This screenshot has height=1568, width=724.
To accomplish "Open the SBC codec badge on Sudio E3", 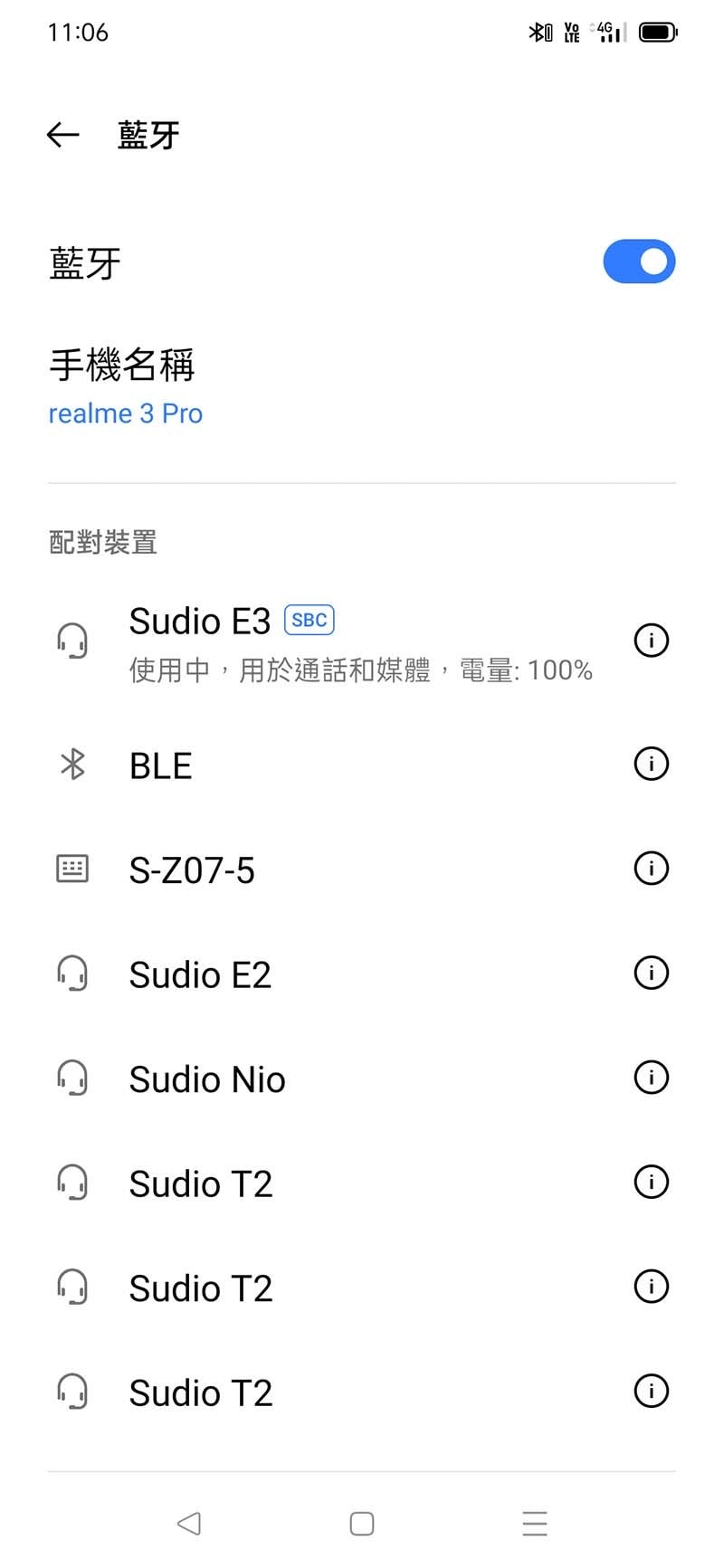I will coord(309,620).
